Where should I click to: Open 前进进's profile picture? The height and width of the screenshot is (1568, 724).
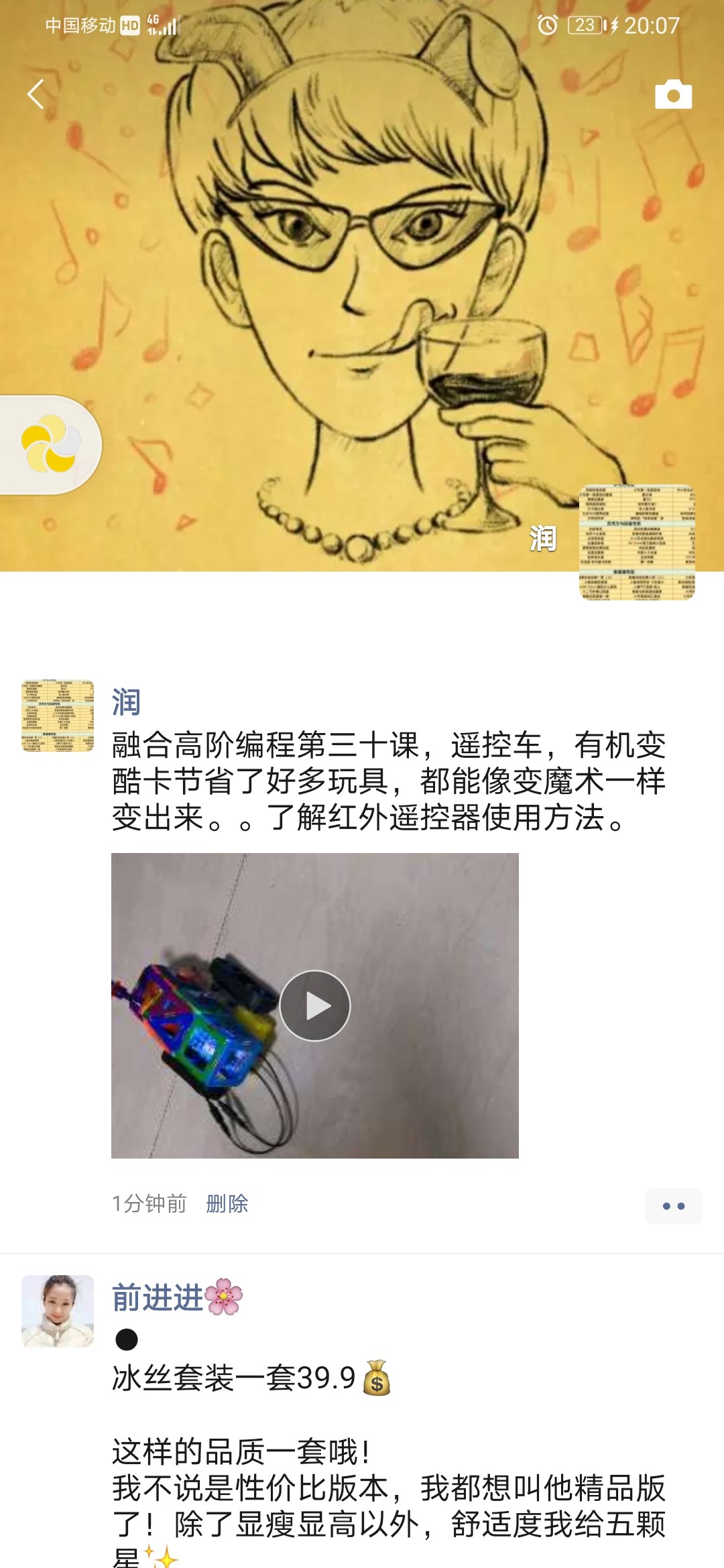(x=58, y=1311)
